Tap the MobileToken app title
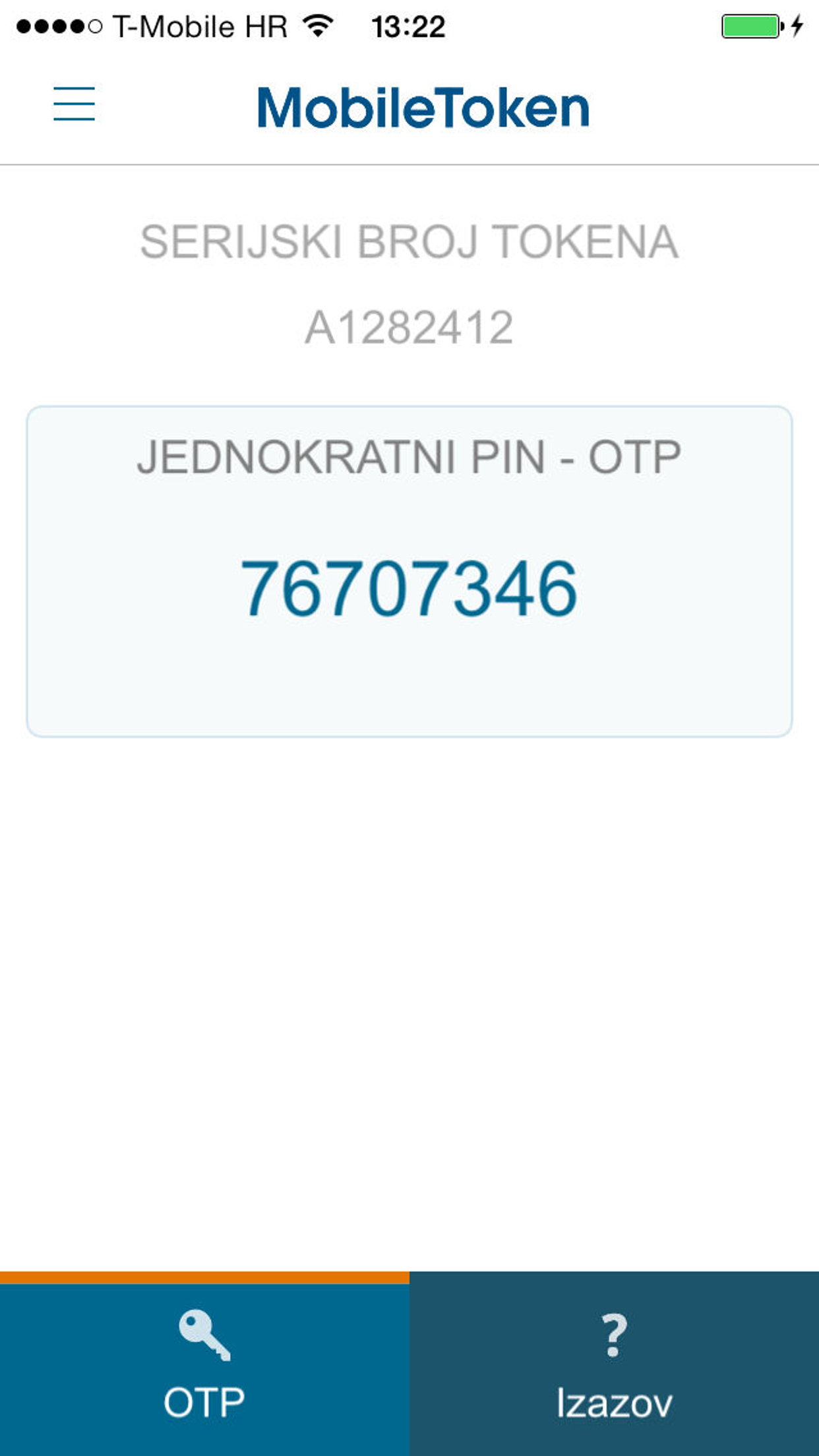Screen dimensions: 819x1456 tap(424, 107)
